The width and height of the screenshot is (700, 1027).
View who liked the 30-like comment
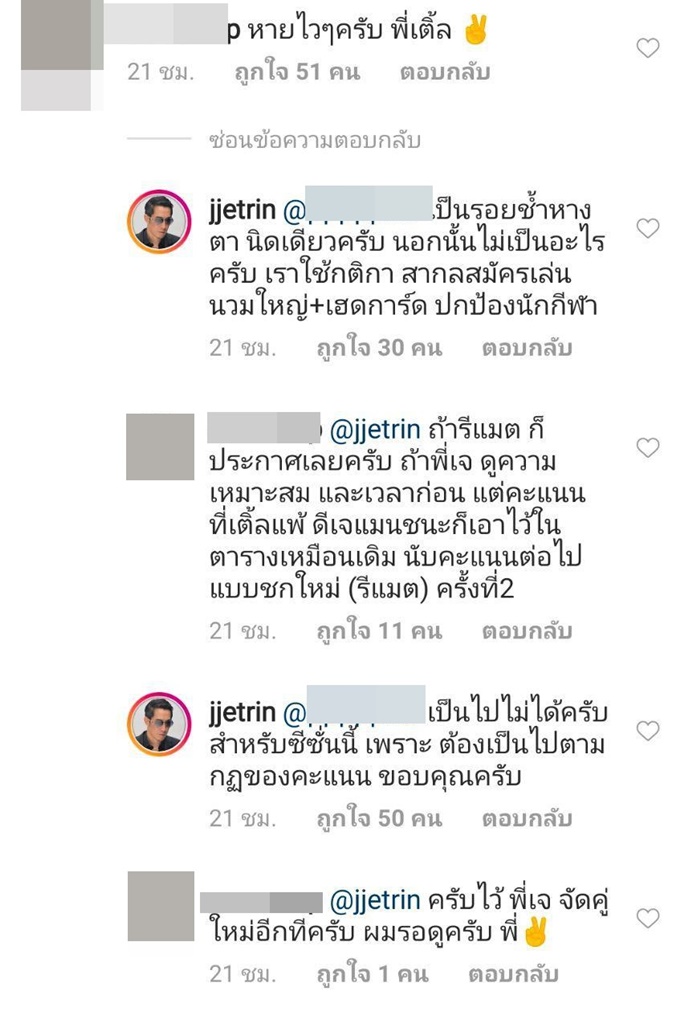click(378, 348)
